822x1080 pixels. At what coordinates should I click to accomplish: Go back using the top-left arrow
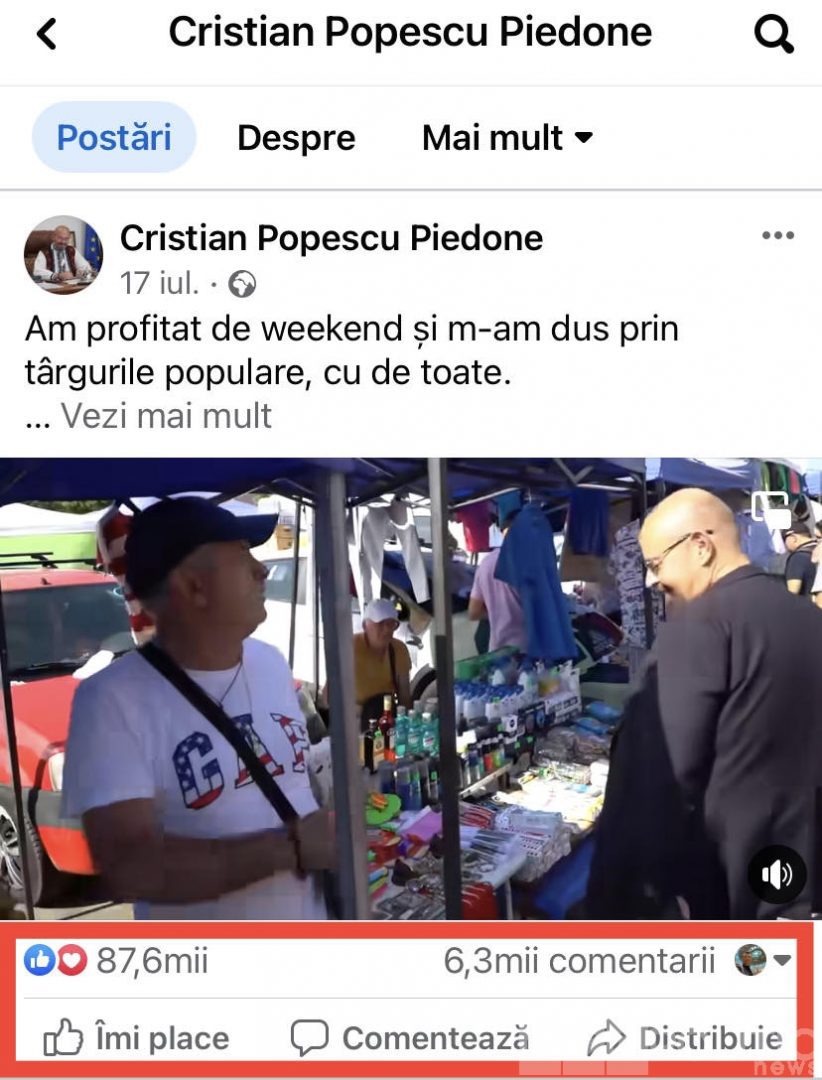46,34
